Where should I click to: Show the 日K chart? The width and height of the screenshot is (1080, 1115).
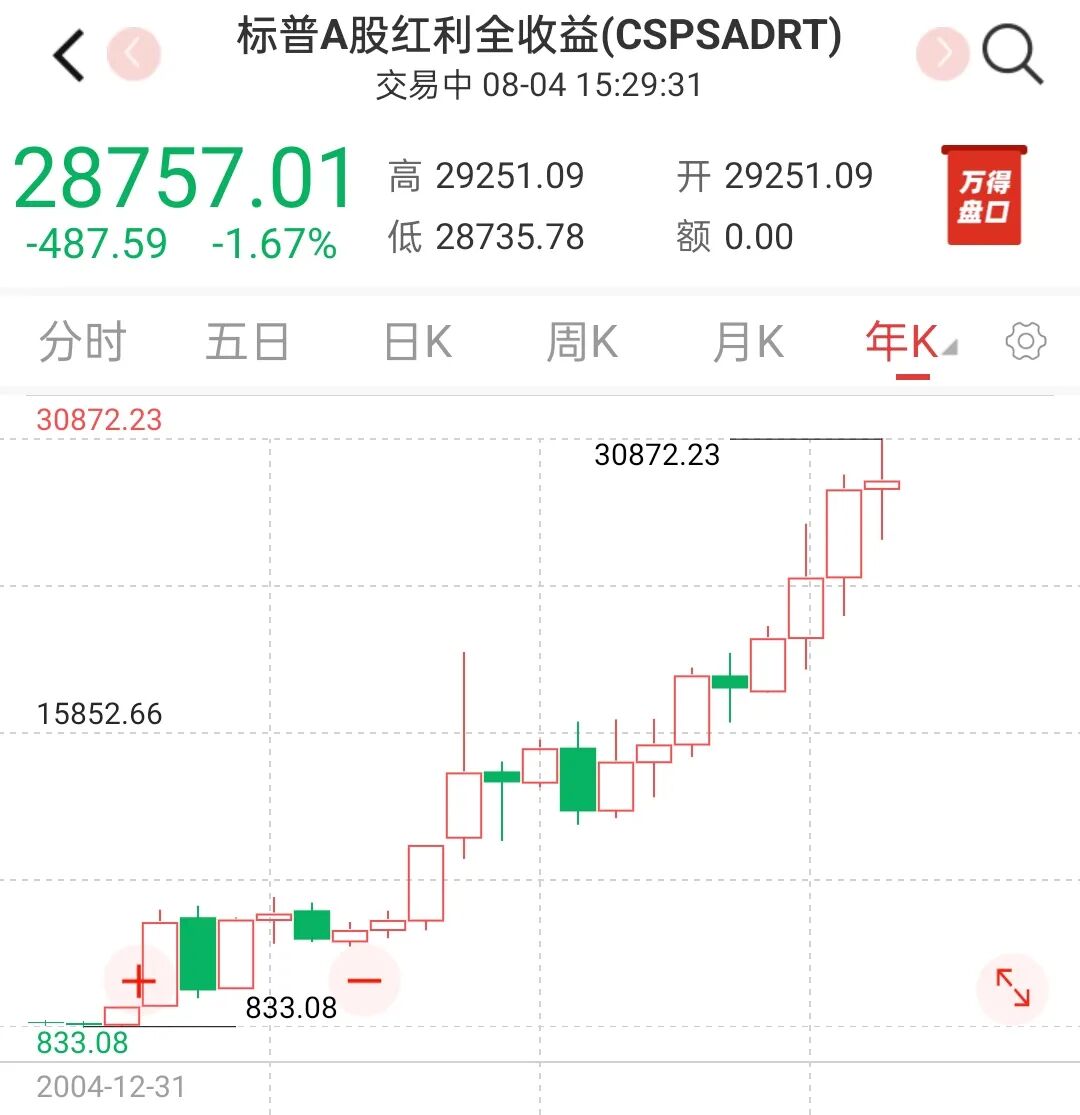(418, 342)
